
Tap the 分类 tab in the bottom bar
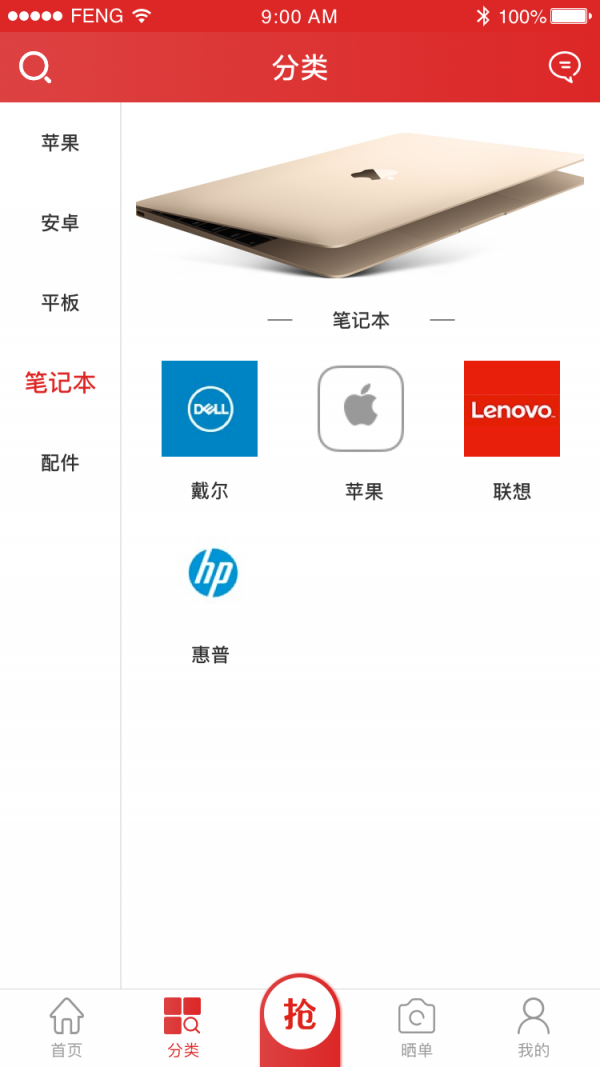coord(183,1027)
